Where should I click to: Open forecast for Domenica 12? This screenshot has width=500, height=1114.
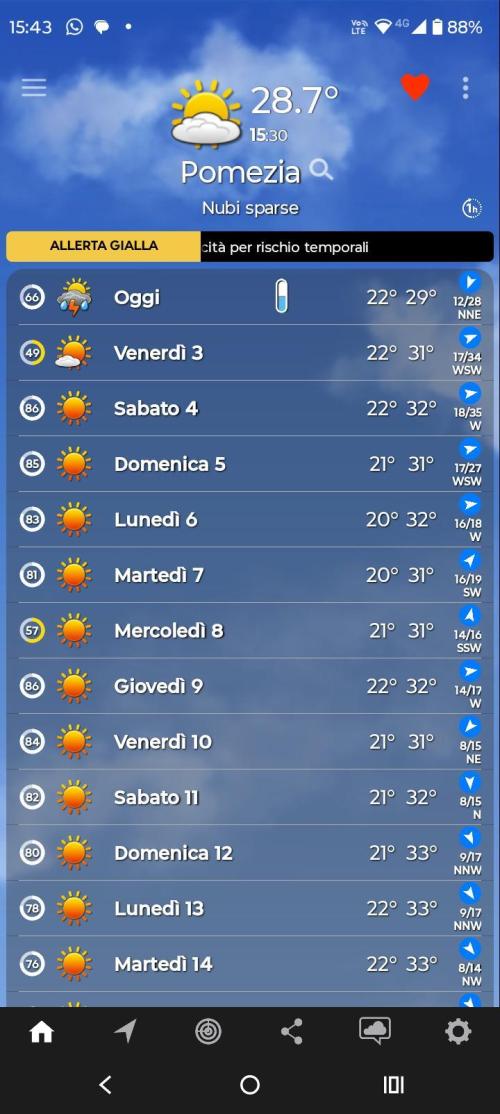(x=250, y=853)
